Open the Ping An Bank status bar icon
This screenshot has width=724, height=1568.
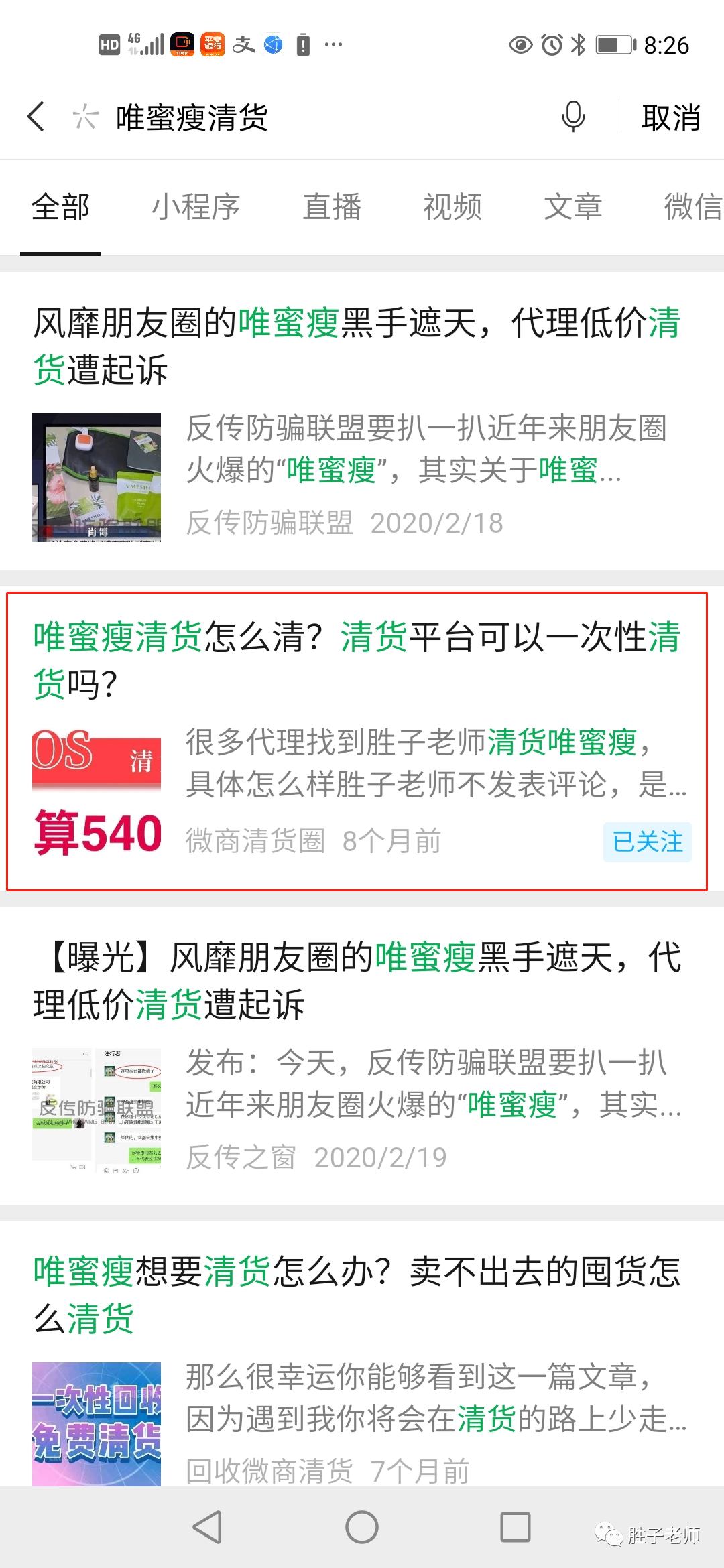210,44
